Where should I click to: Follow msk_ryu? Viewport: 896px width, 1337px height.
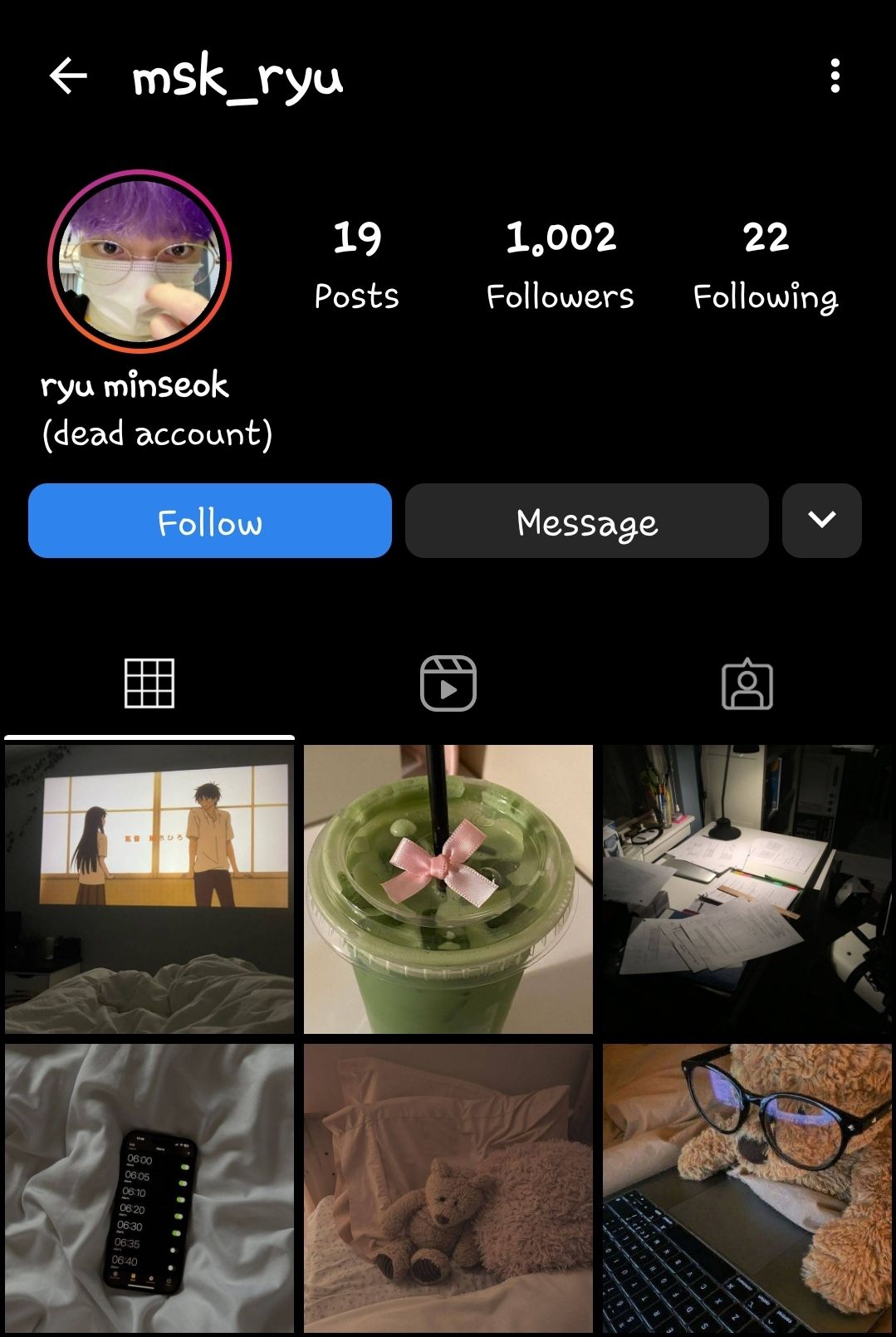coord(210,521)
